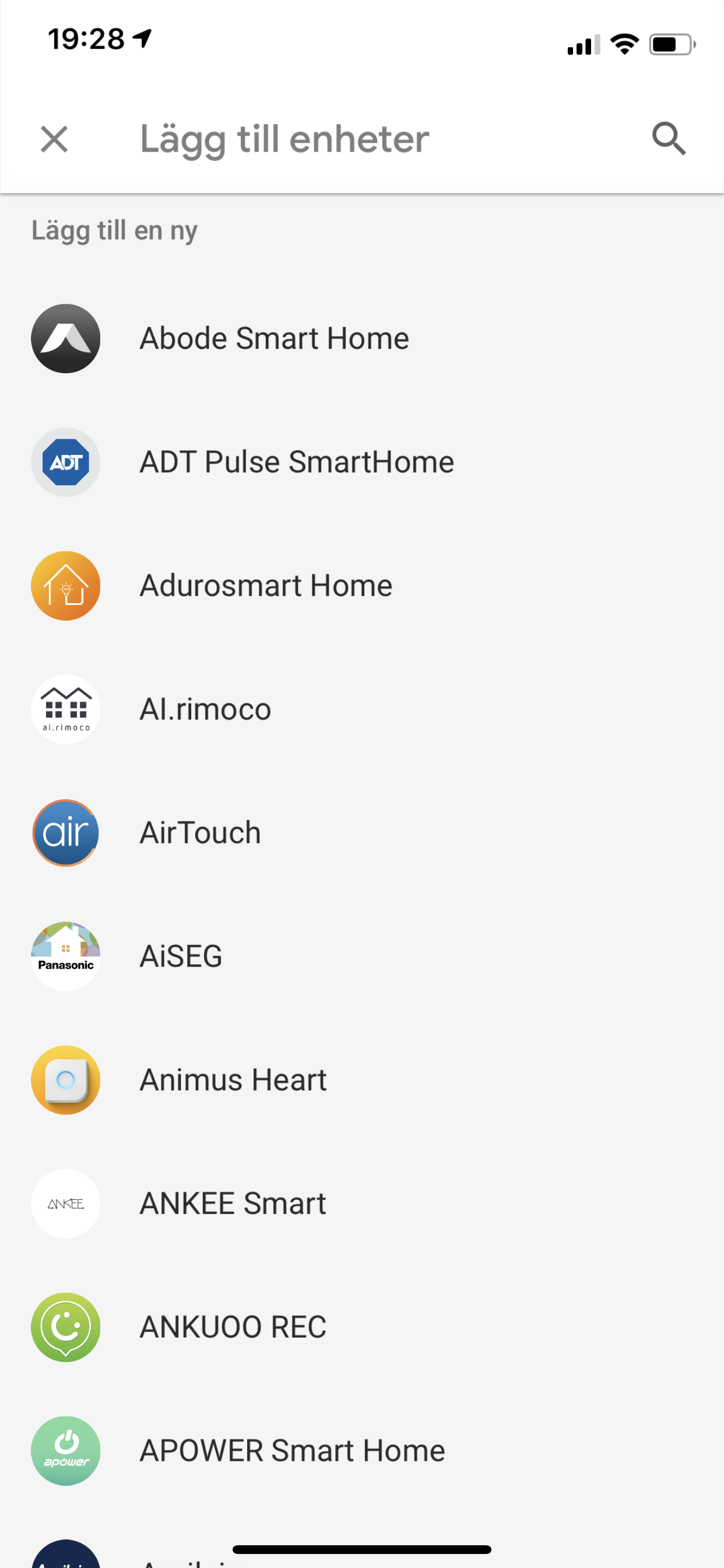Choose ANKEE Smart

pyautogui.click(x=233, y=1203)
